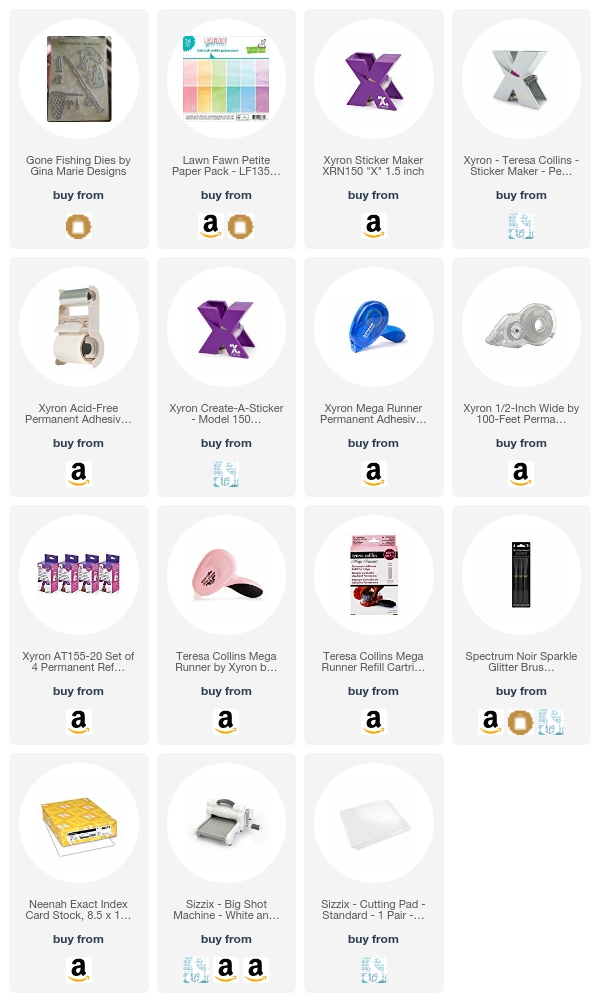Tap store icon under Xyron Teresa Collins Sticker Maker

pyautogui.click(x=521, y=226)
